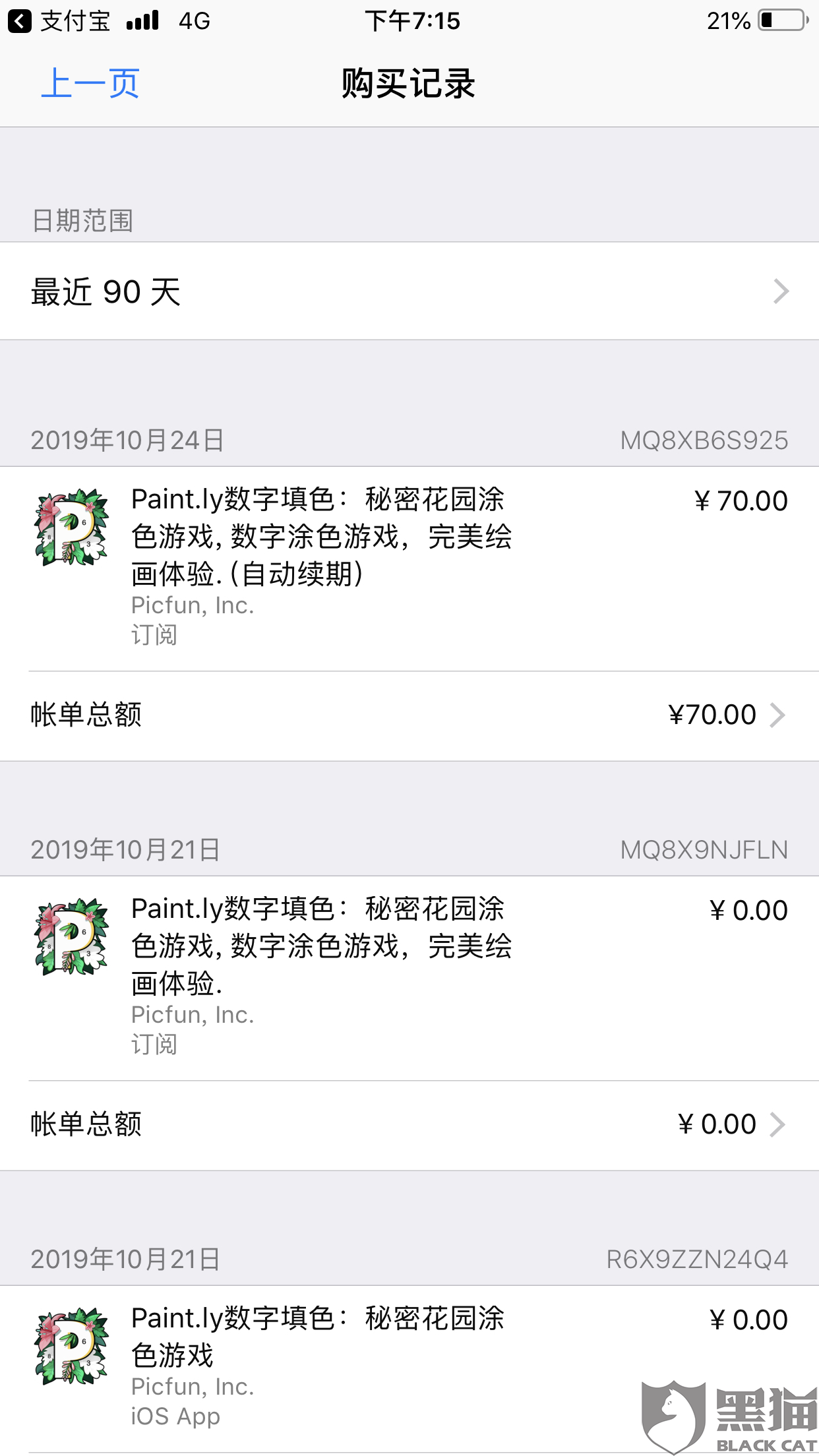Open details via chevron next to ¥0.00 total
The height and width of the screenshot is (1456, 819).
(x=779, y=1124)
